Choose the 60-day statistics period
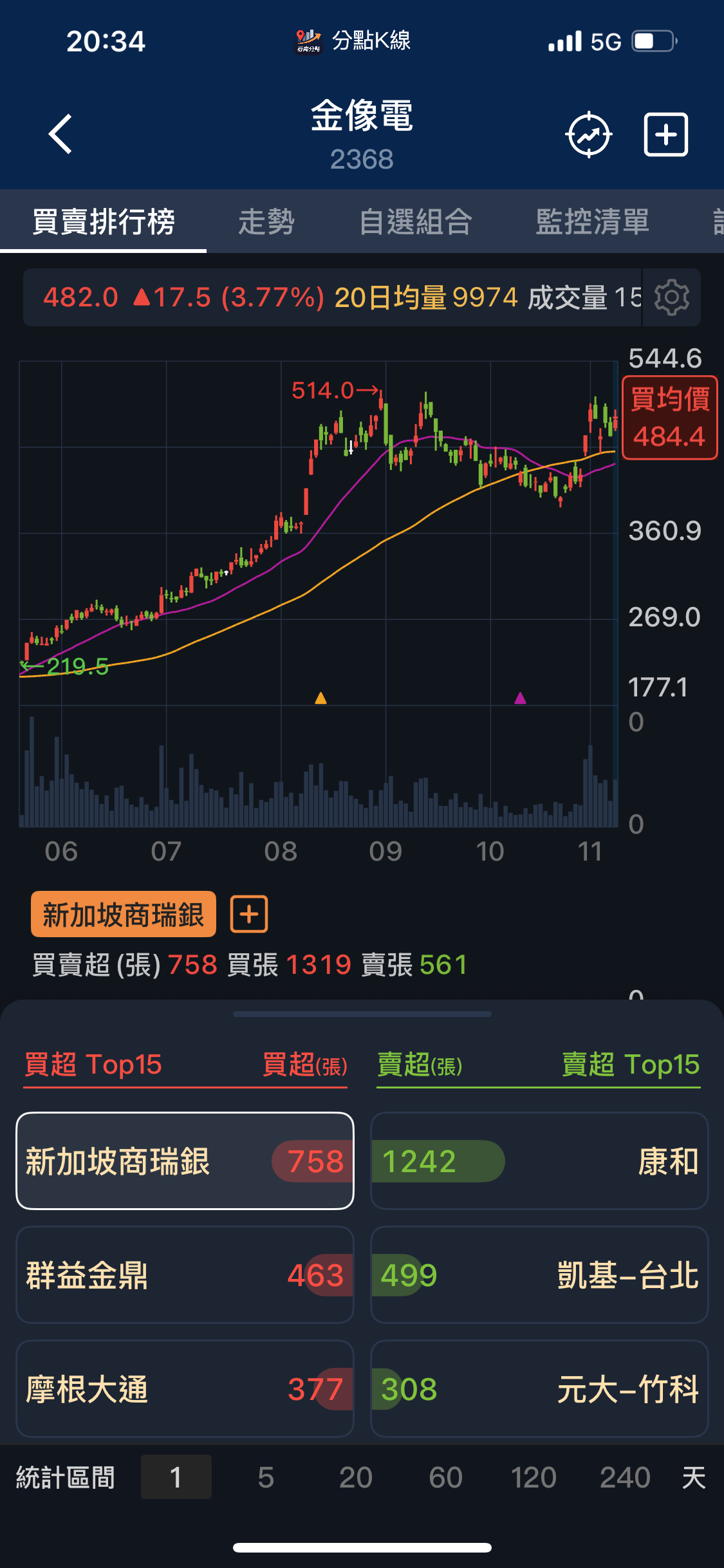This screenshot has width=724, height=1568. [x=445, y=1477]
